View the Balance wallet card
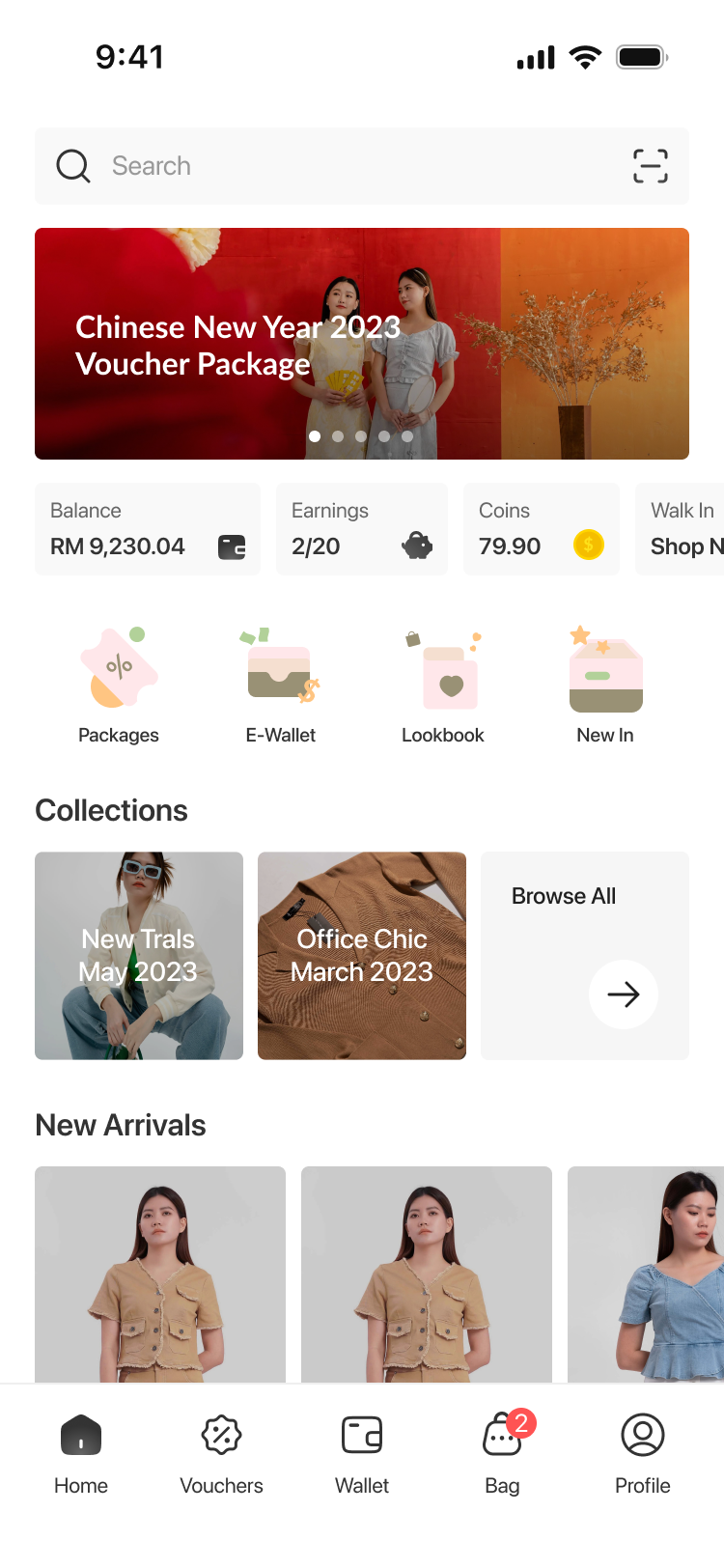The image size is (724, 1568). tap(148, 529)
